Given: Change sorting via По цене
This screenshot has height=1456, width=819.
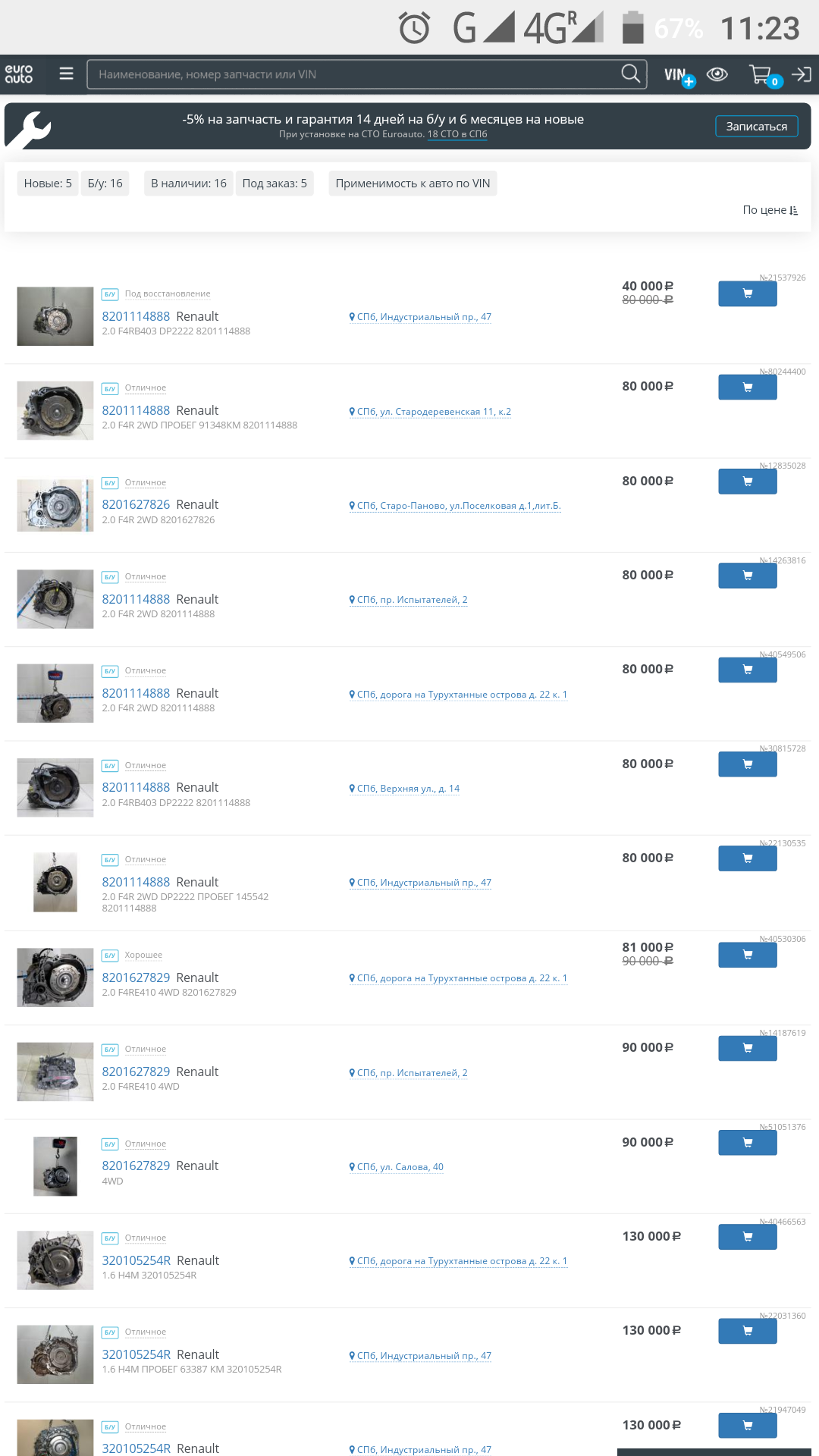Looking at the screenshot, I should click(x=770, y=210).
